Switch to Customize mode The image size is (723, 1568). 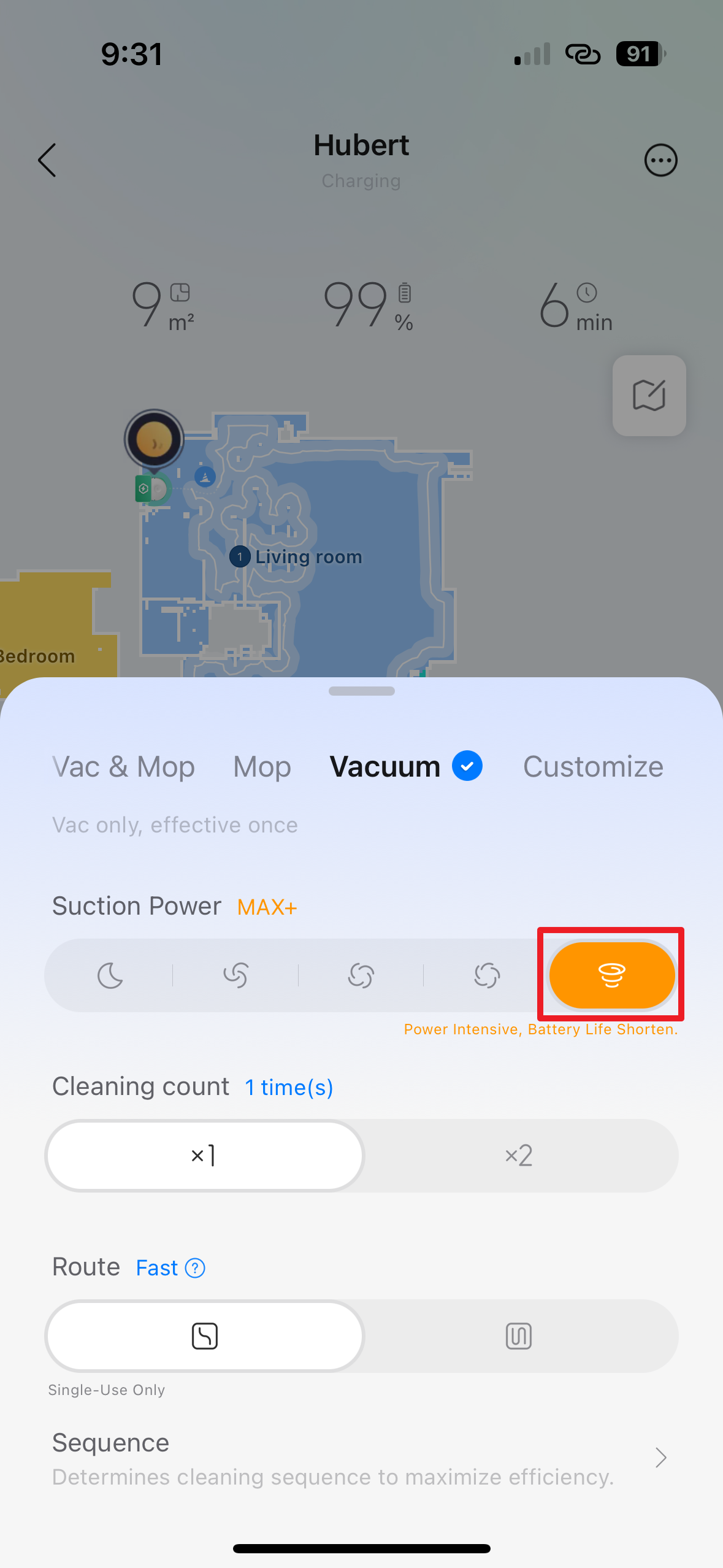point(592,767)
